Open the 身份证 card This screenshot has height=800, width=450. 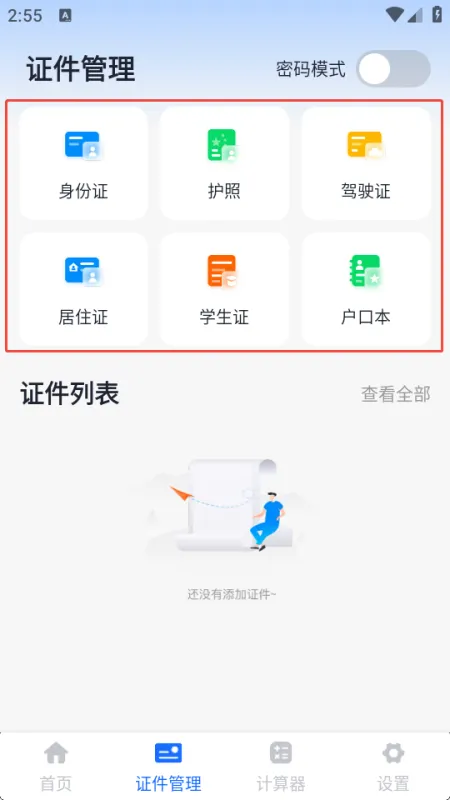pos(83,163)
